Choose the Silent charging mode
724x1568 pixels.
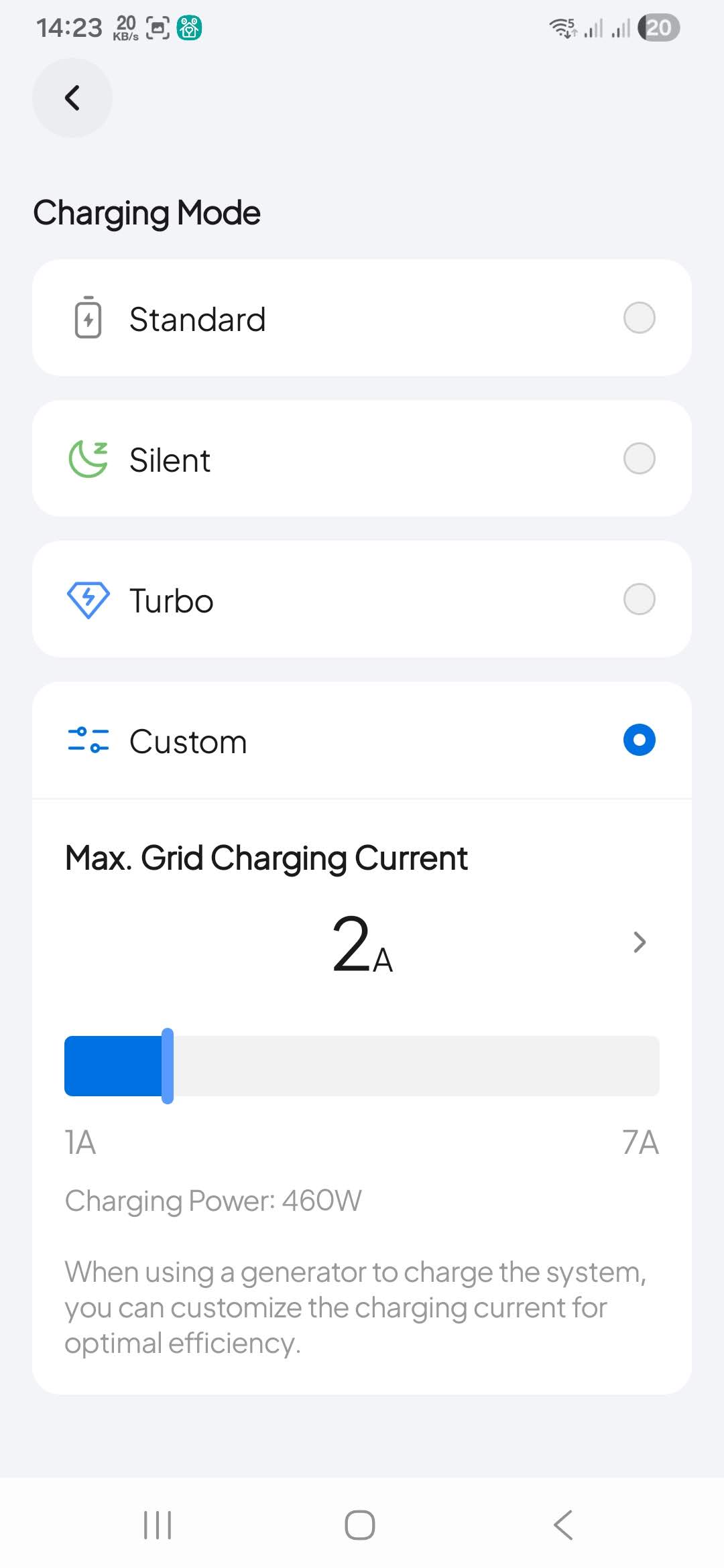coord(362,458)
